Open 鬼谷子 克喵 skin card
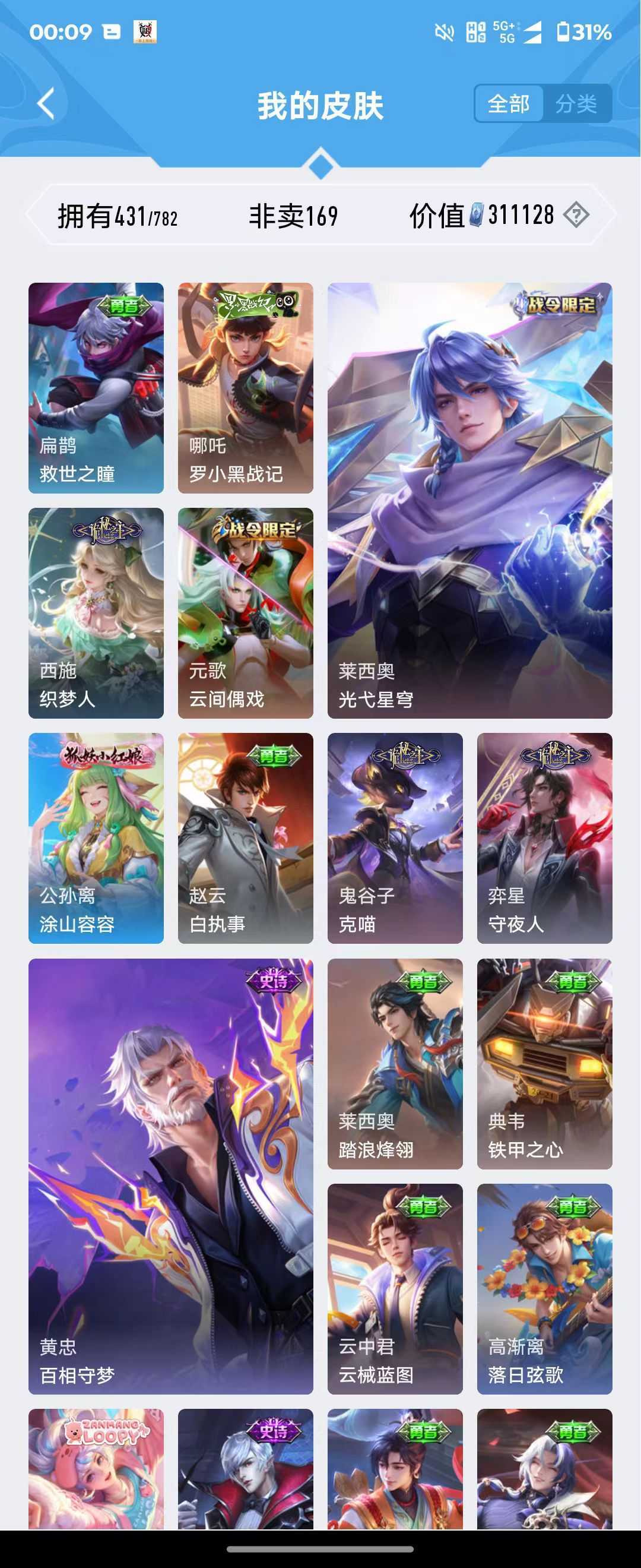 click(395, 838)
